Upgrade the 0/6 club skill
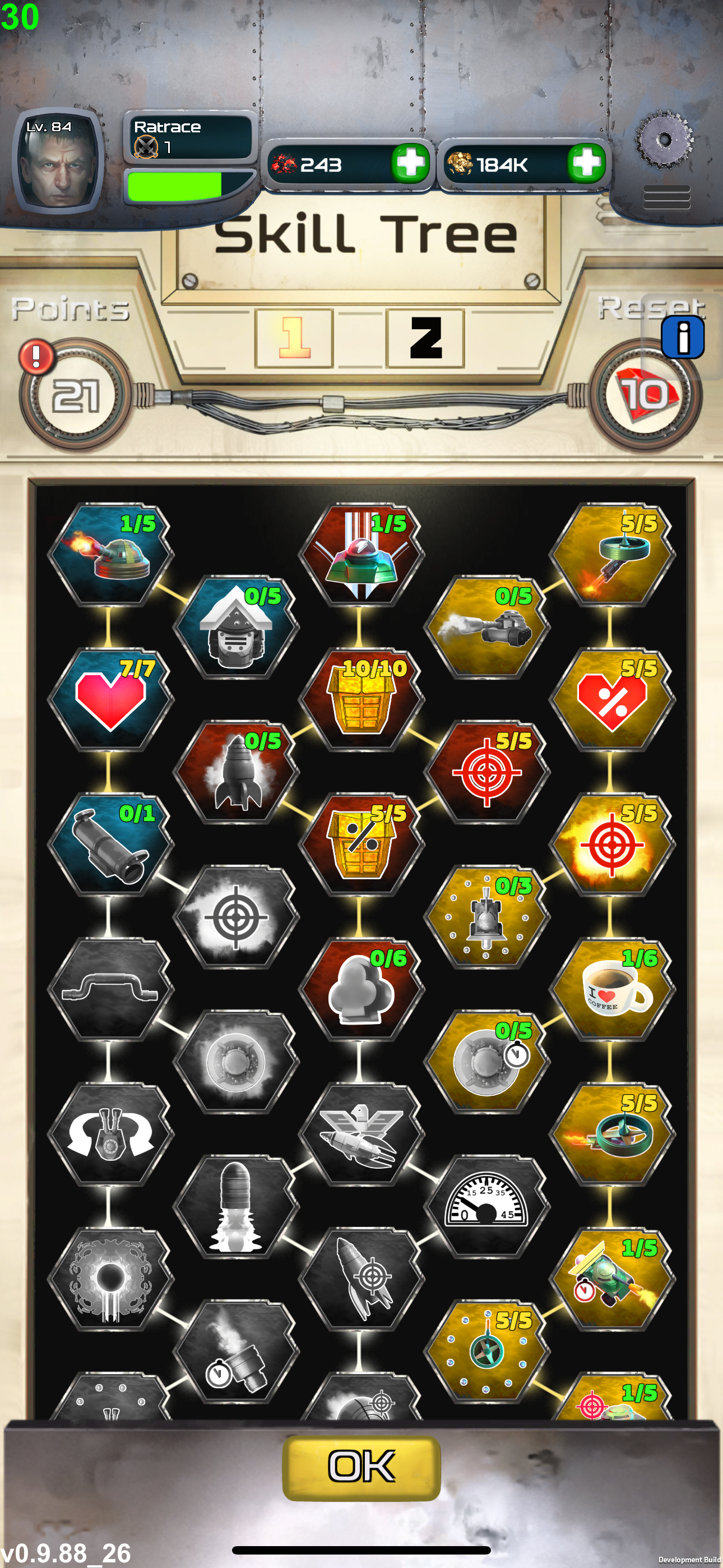Screen dimensions: 723x1568 (x=361, y=989)
